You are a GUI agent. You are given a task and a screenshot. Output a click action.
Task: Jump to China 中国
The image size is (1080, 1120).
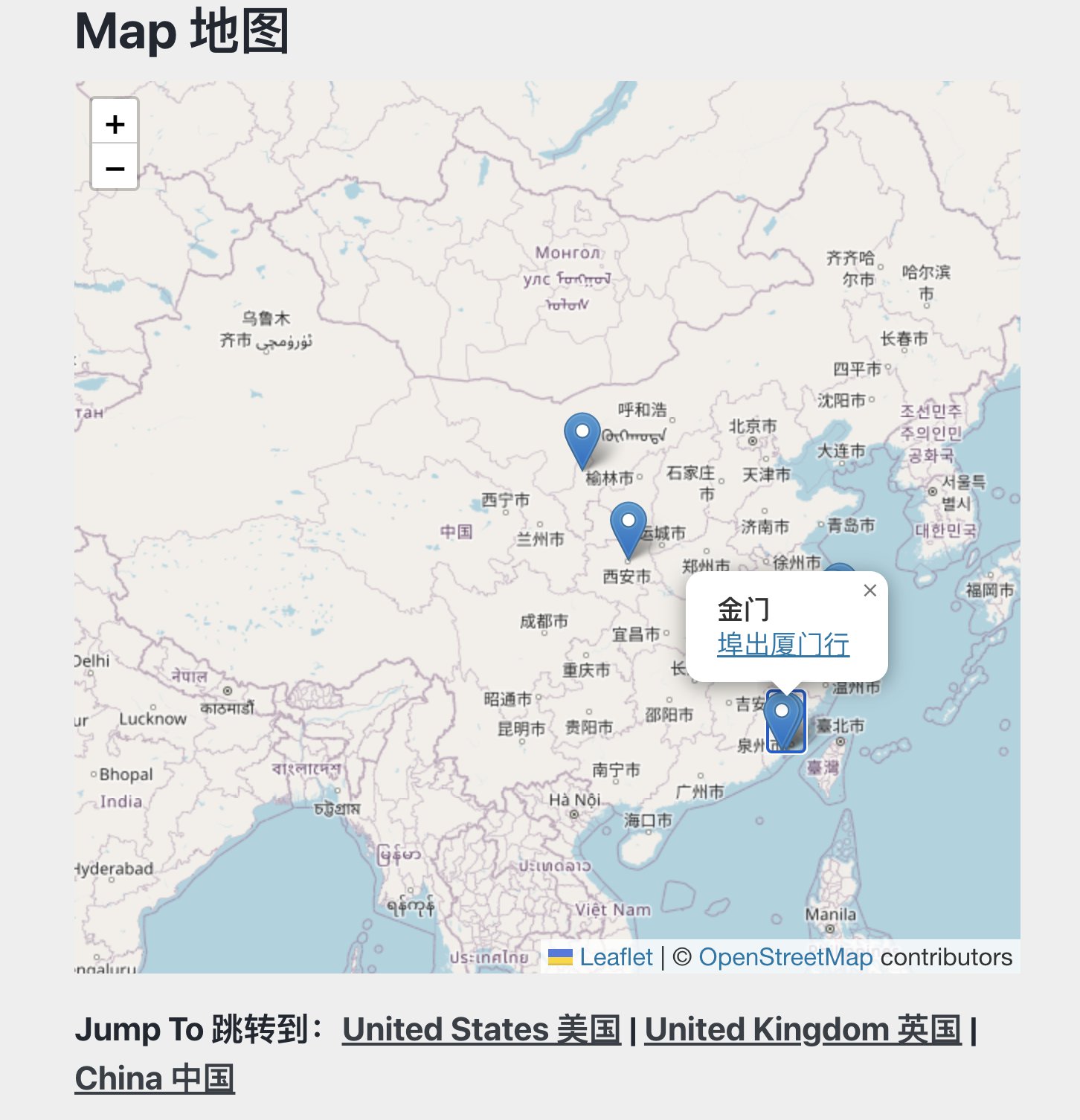tap(155, 1078)
